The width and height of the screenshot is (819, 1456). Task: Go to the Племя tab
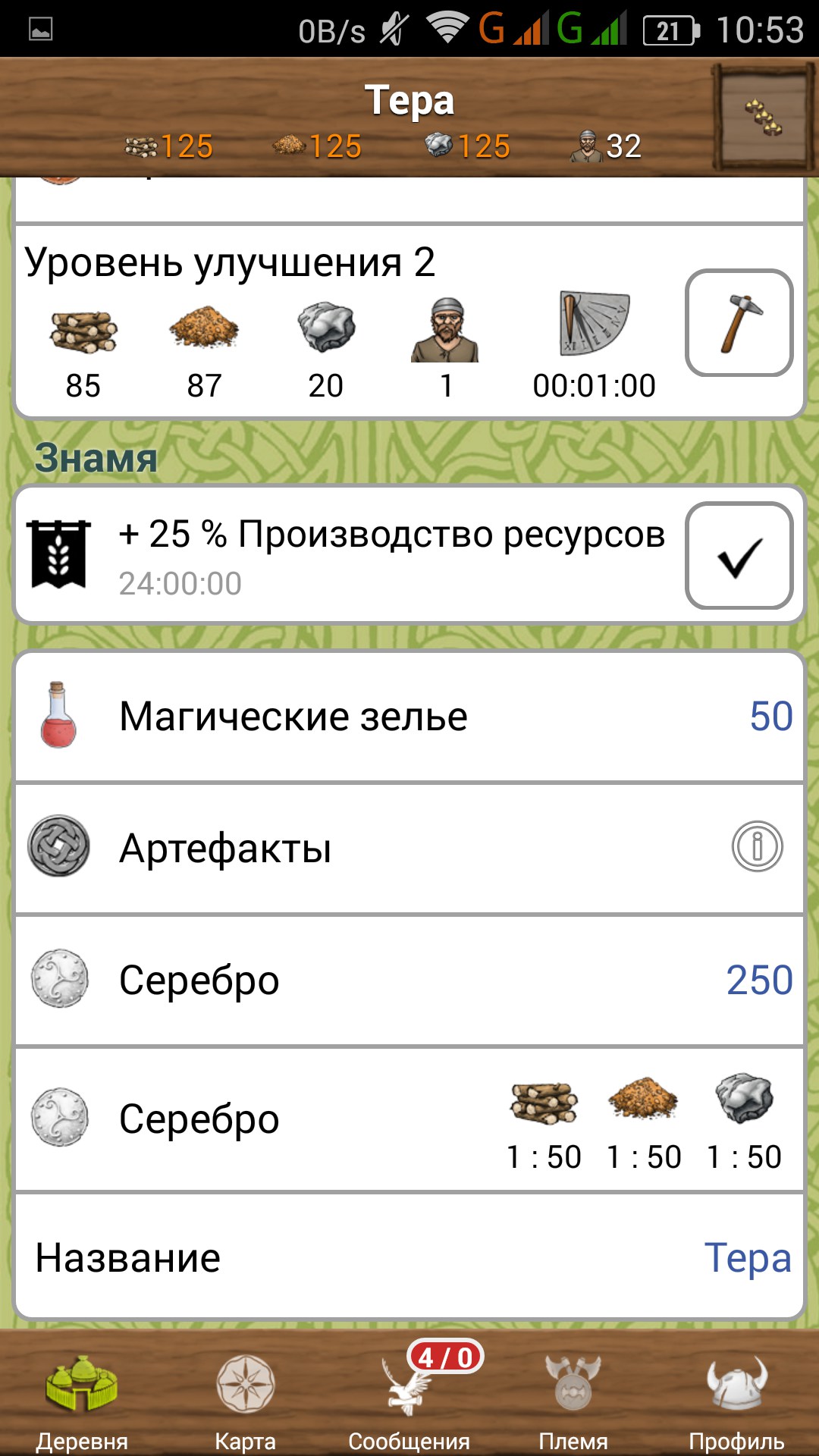pos(573,1401)
